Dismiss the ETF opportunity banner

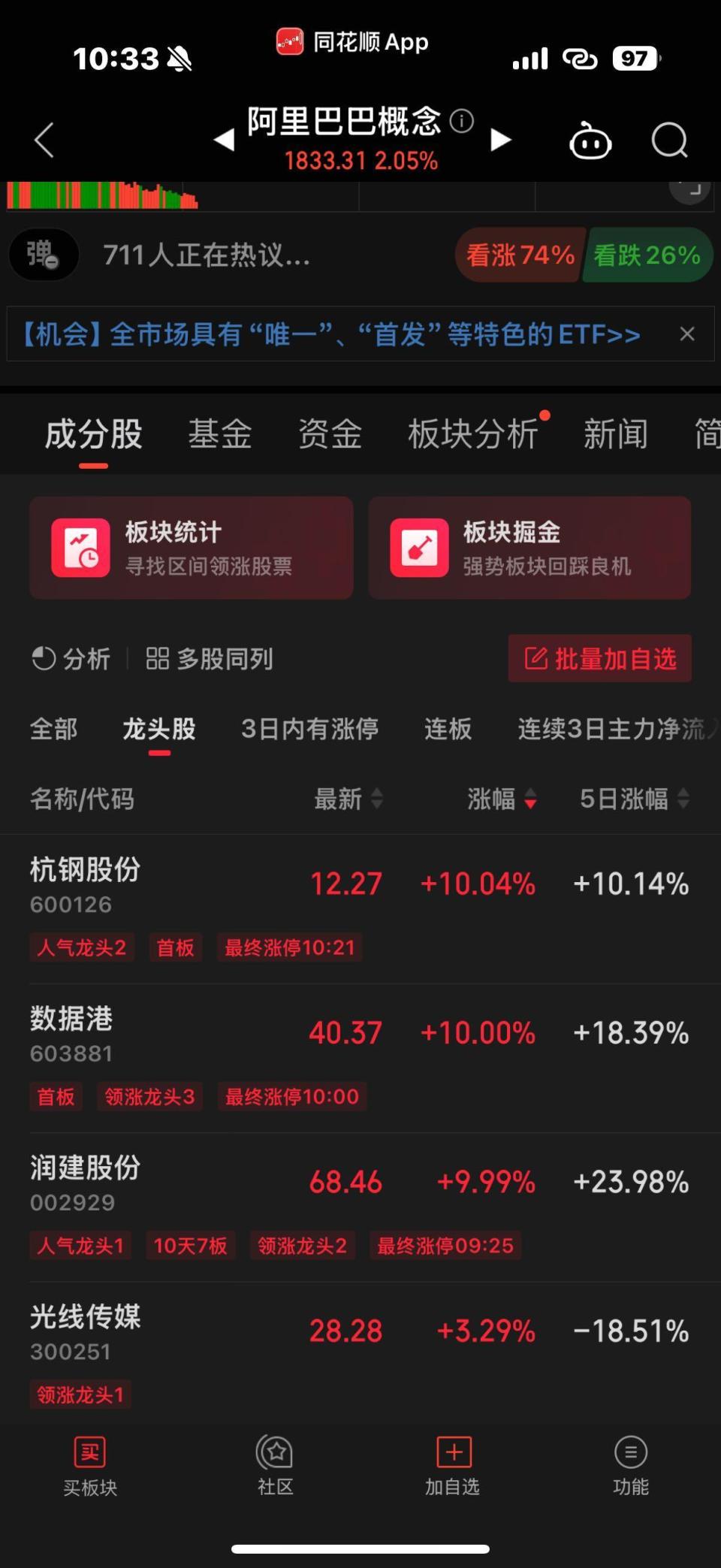(x=686, y=334)
